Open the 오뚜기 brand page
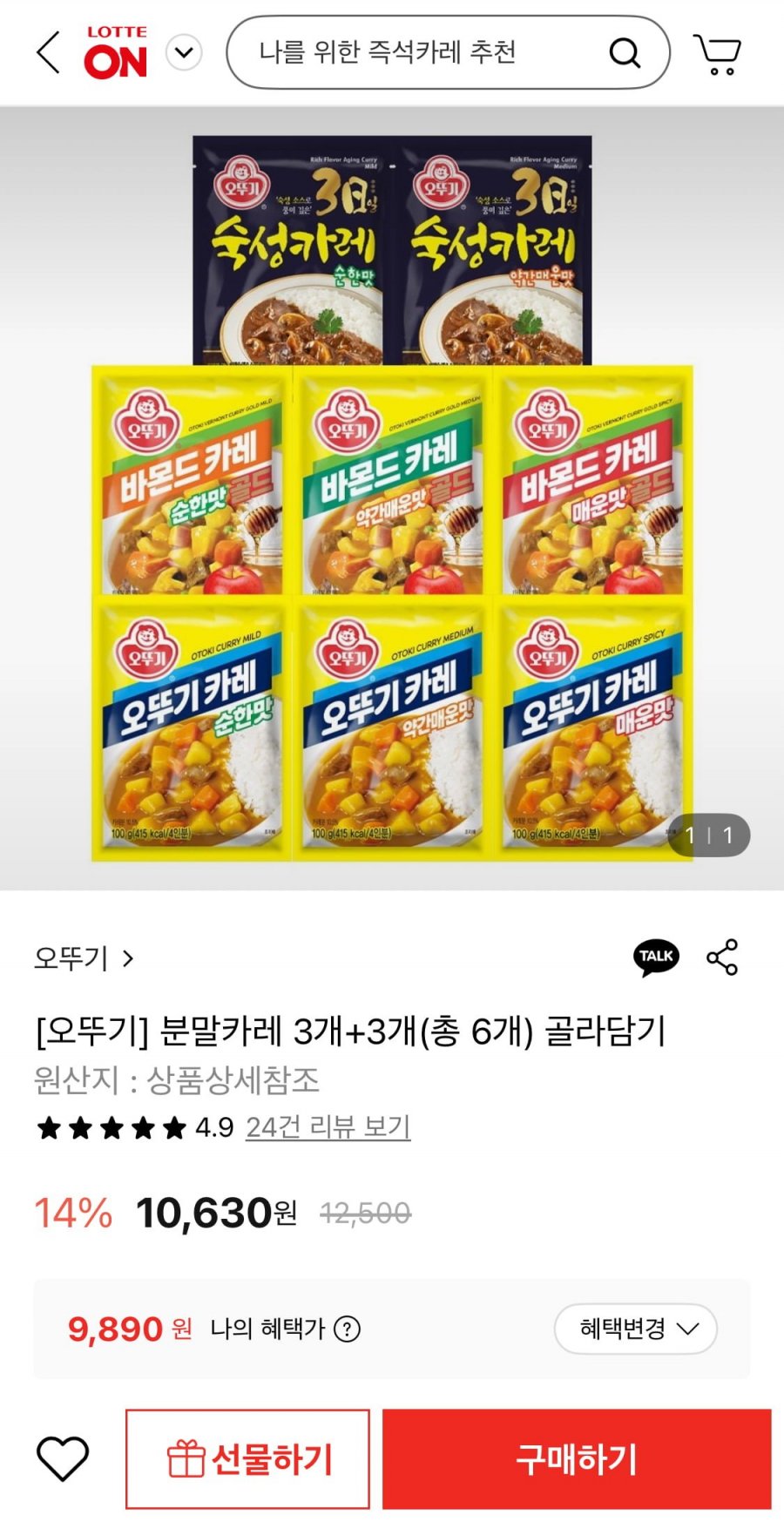 [x=84, y=958]
